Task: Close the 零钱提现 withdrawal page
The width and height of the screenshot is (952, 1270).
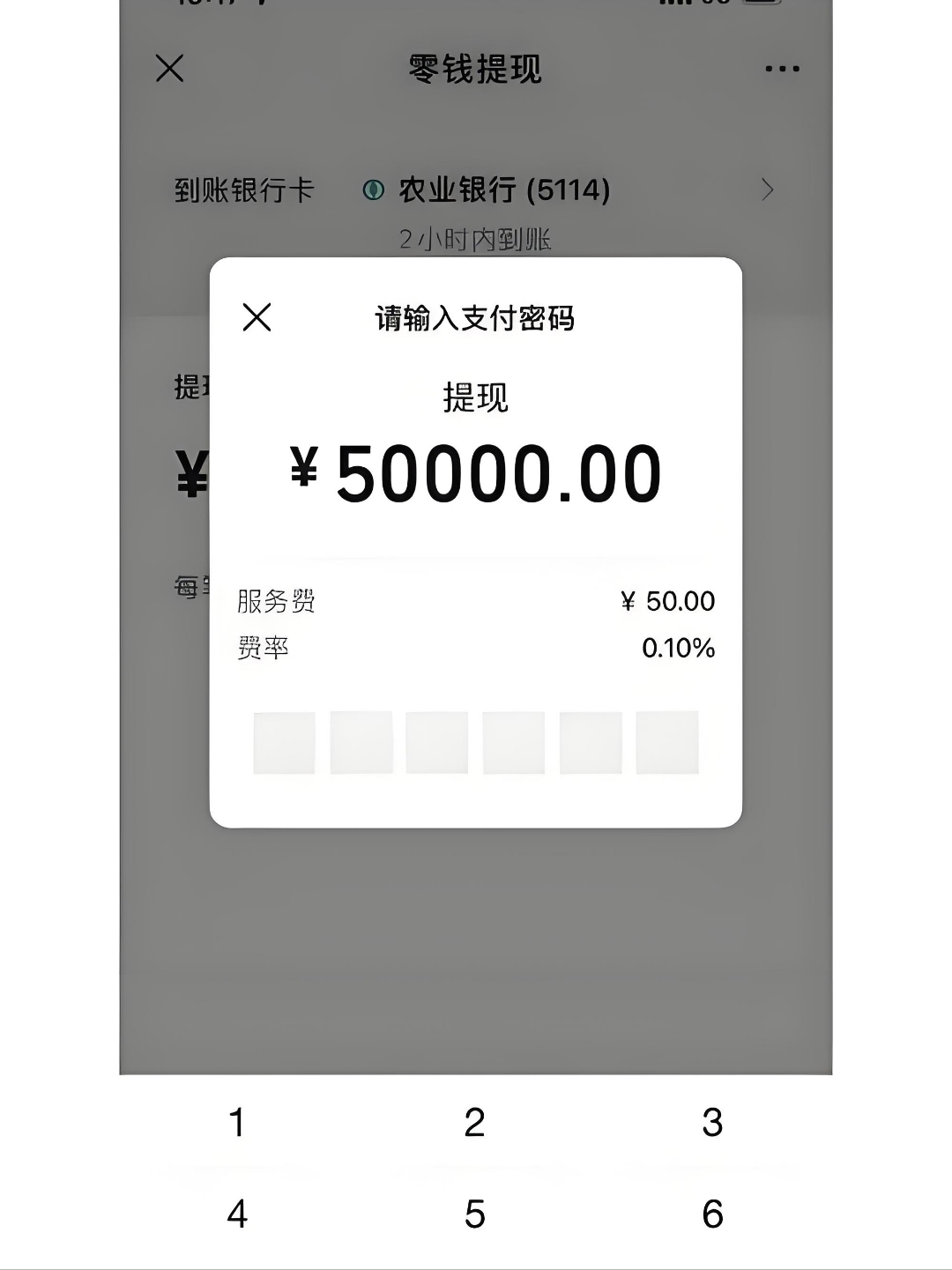Action: (167, 69)
